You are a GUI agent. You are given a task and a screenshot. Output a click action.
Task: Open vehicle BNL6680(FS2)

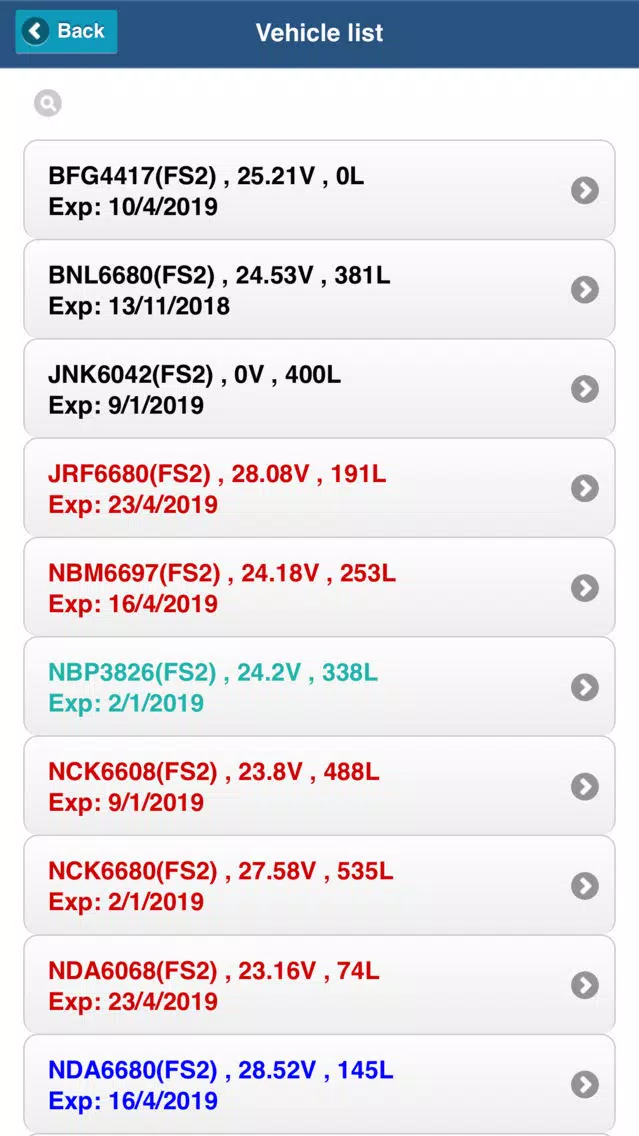(x=320, y=289)
